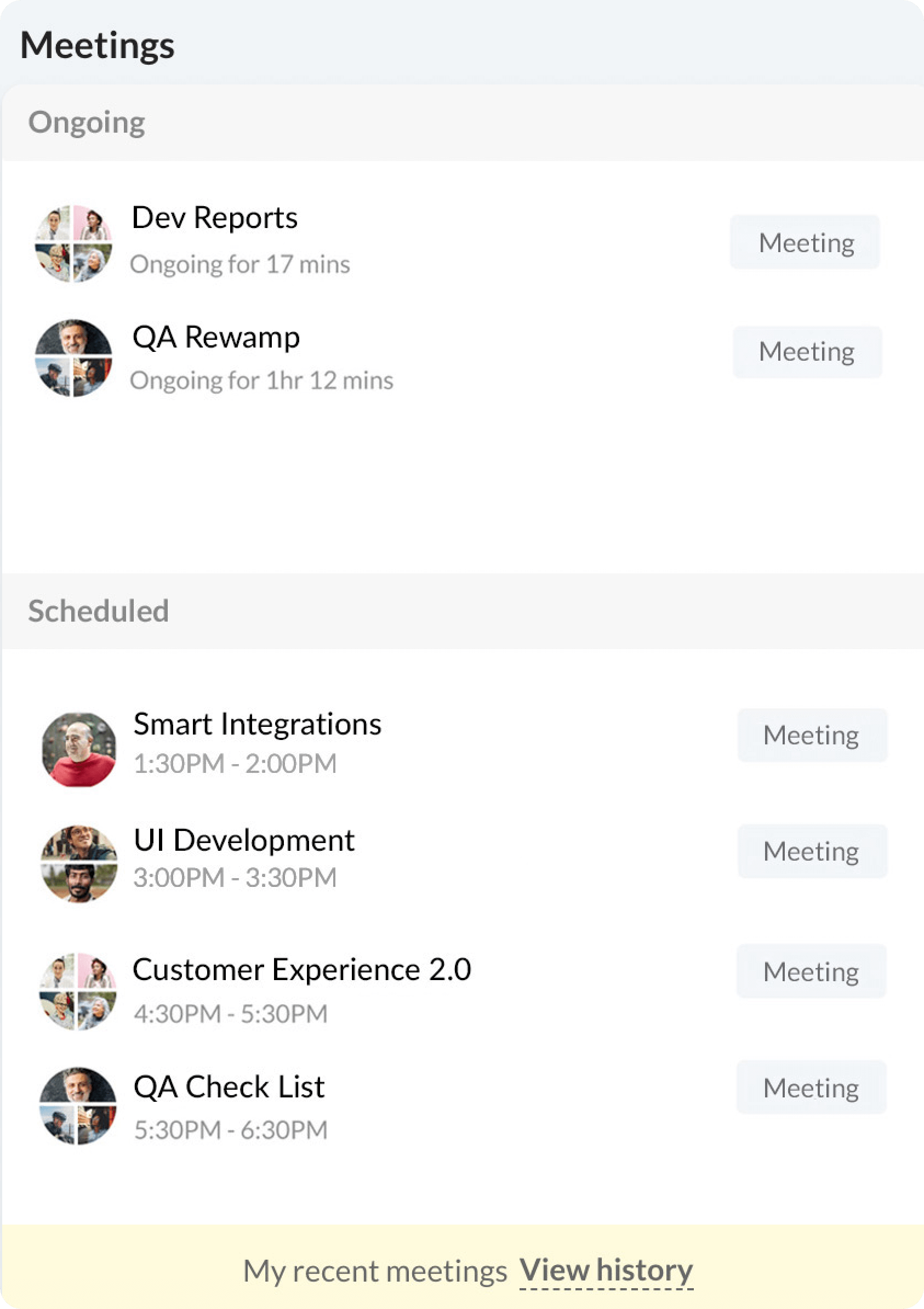Open the QA Check List meeting
The width and height of the screenshot is (924, 1309).
(229, 1087)
